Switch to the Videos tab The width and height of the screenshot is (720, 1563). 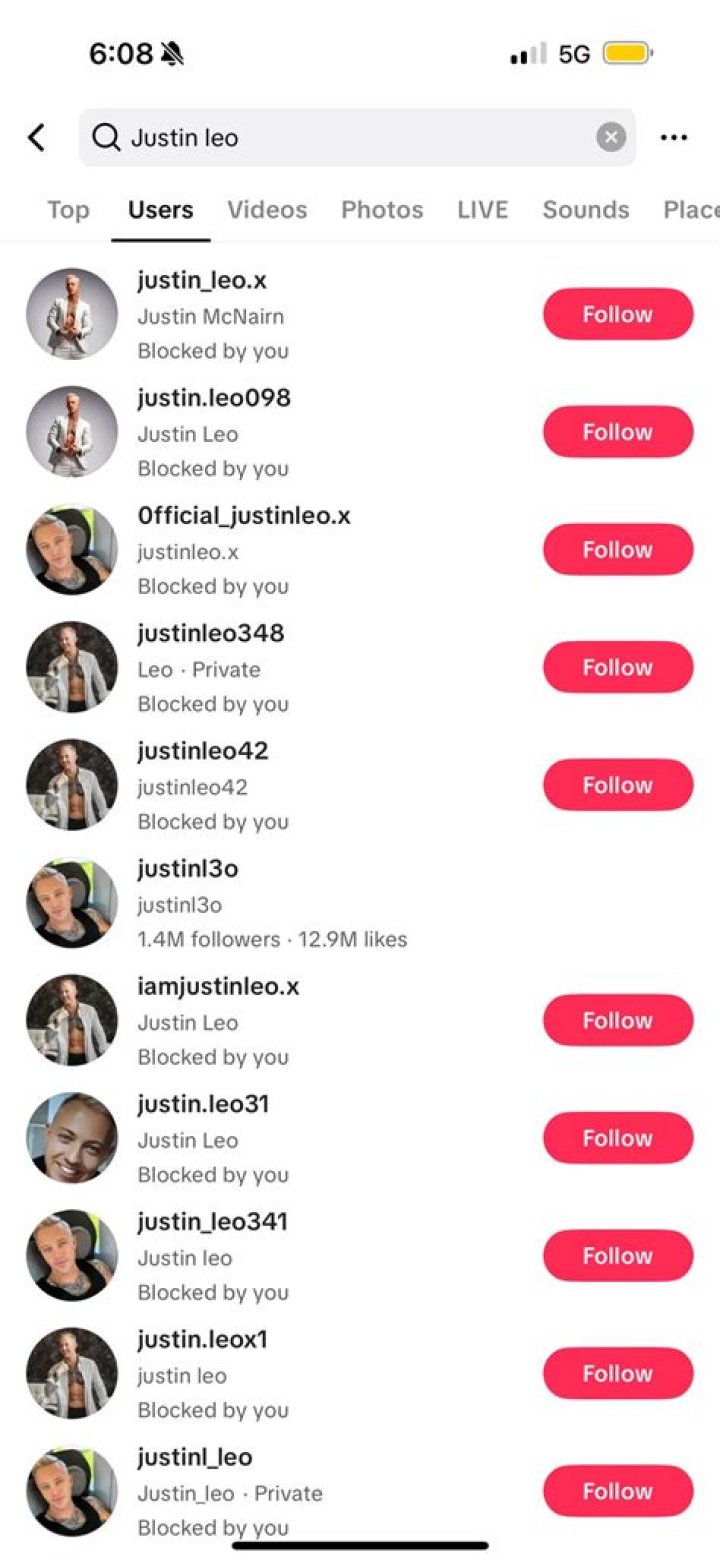click(267, 210)
